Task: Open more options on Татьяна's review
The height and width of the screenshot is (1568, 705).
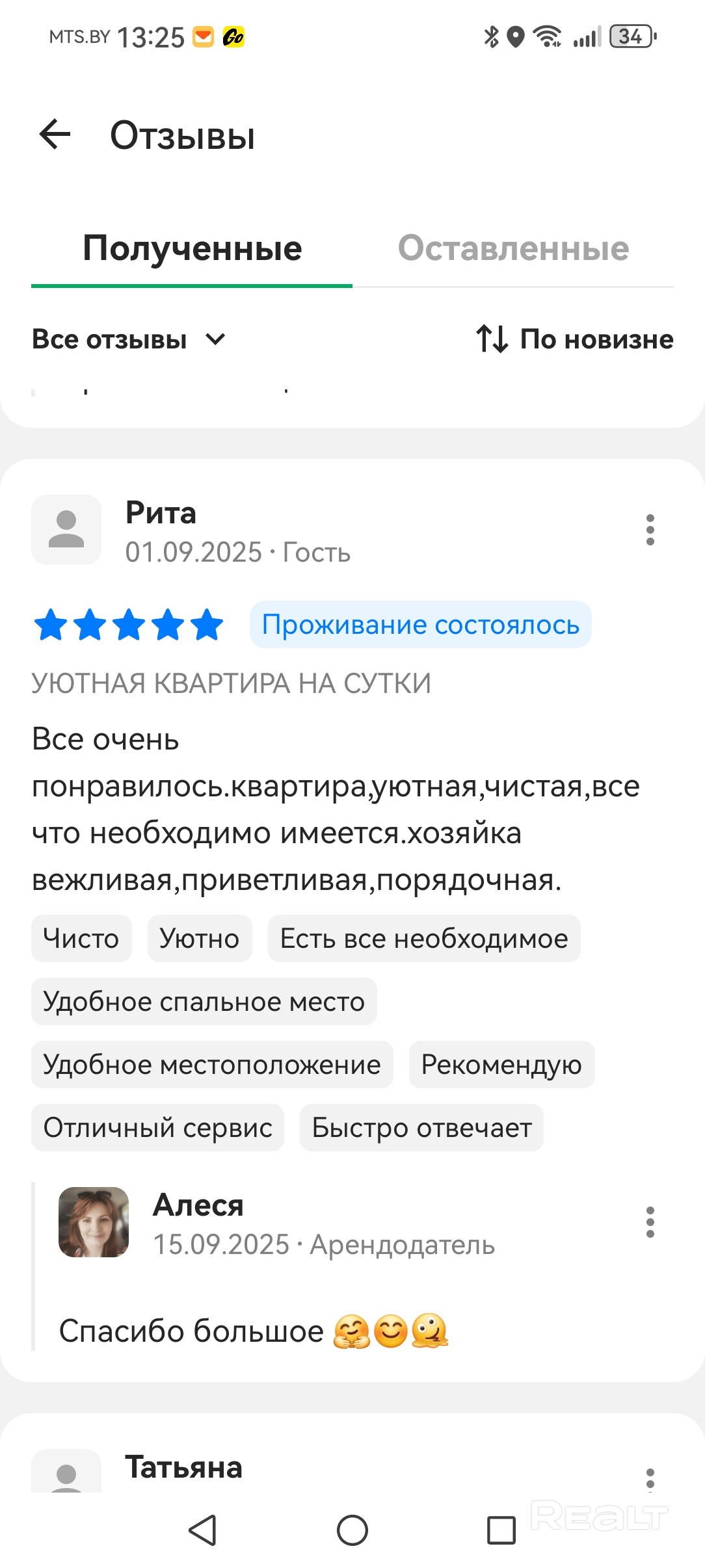Action: [650, 1478]
